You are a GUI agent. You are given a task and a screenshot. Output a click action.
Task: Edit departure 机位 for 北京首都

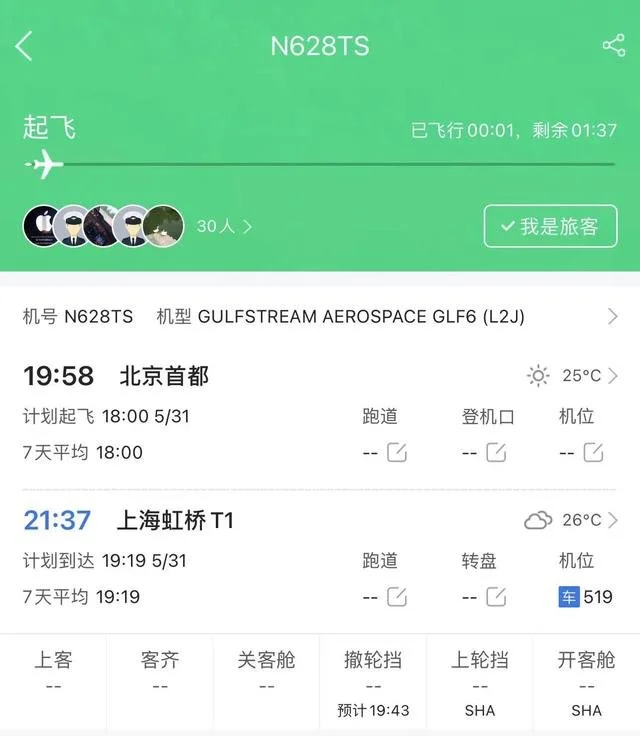[593, 453]
